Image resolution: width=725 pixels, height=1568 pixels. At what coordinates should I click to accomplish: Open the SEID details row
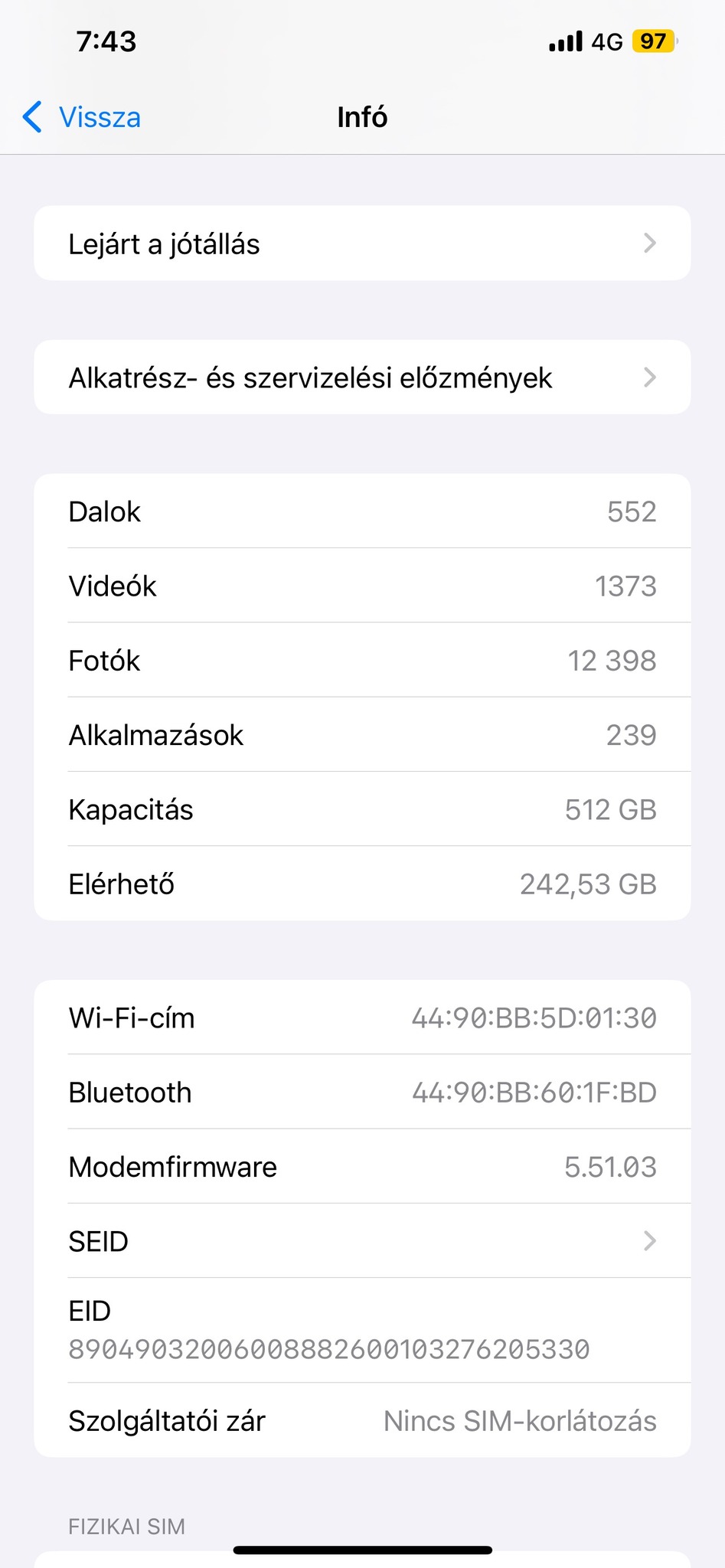[362, 1241]
